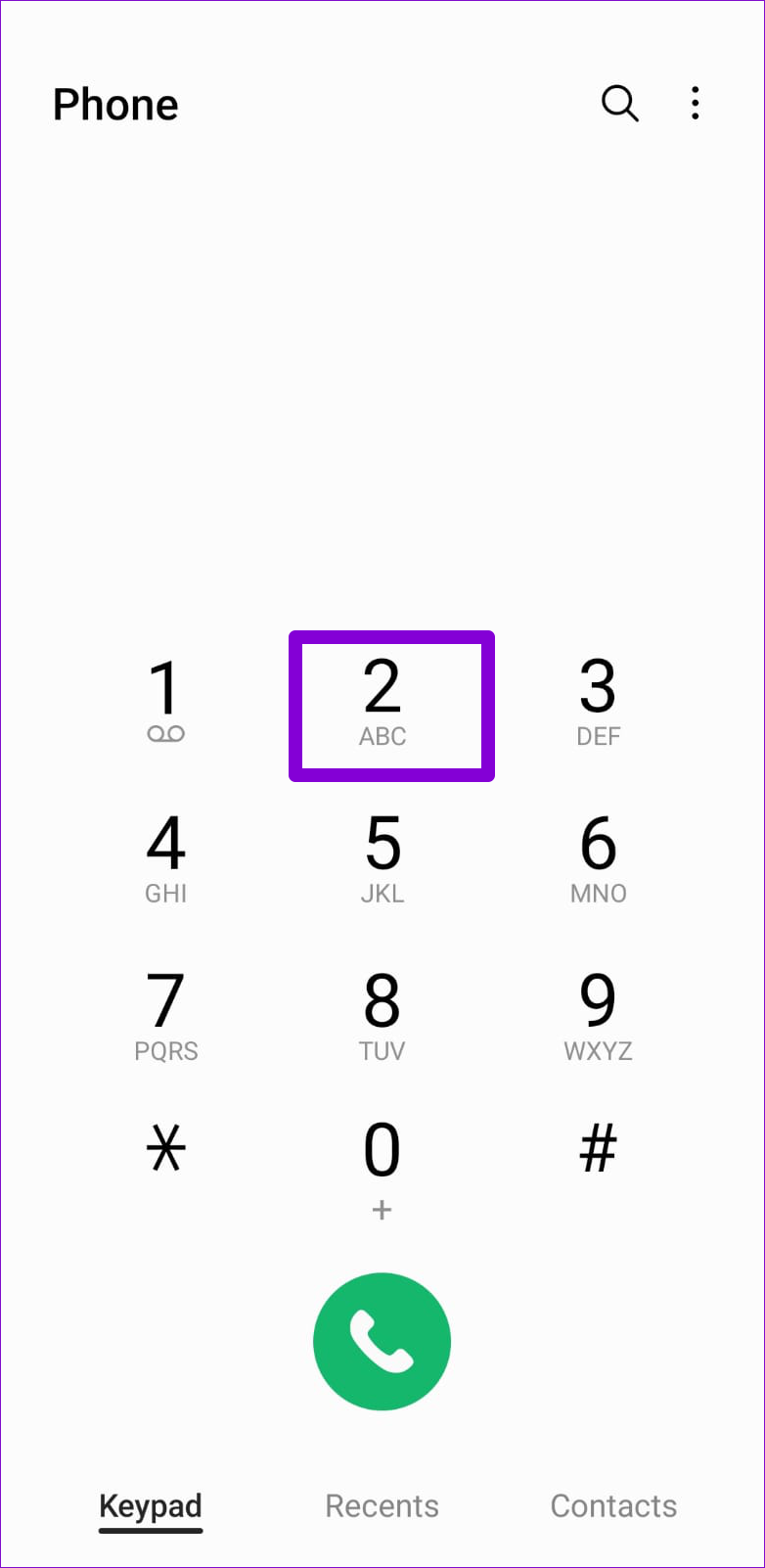
Task: Select the Keypad tab
Action: coord(151,1507)
